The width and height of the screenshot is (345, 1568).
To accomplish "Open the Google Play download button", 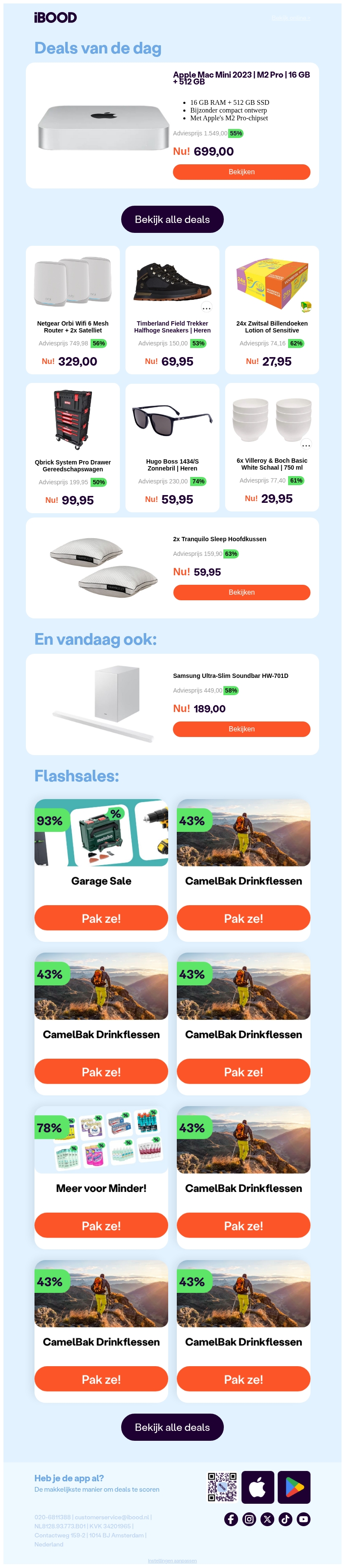I will (294, 1487).
